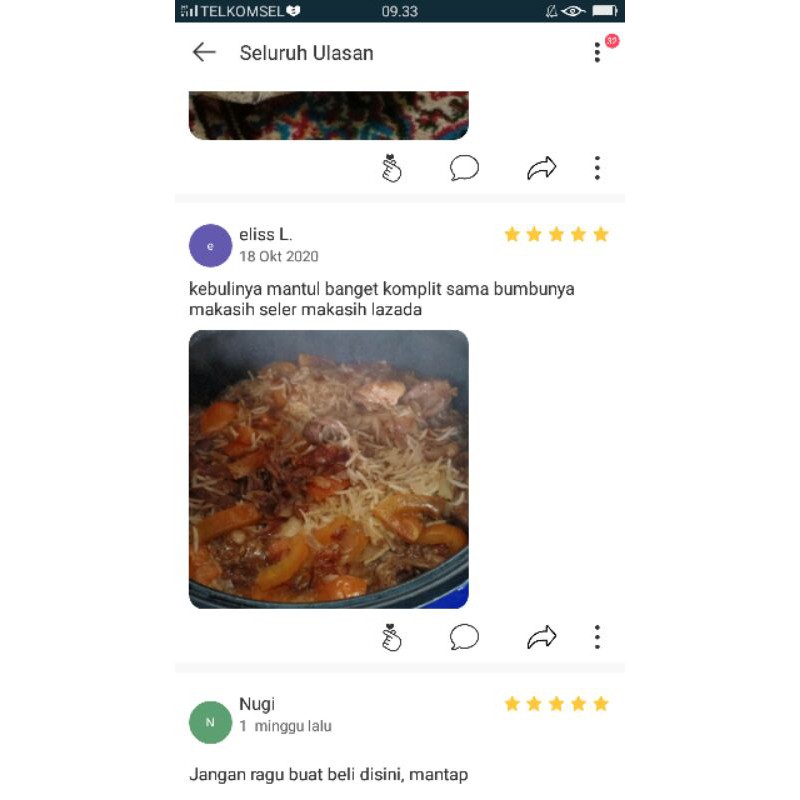Viewport: 800px width, 800px height.
Task: Share eliss L.'s review
Action: tap(541, 637)
